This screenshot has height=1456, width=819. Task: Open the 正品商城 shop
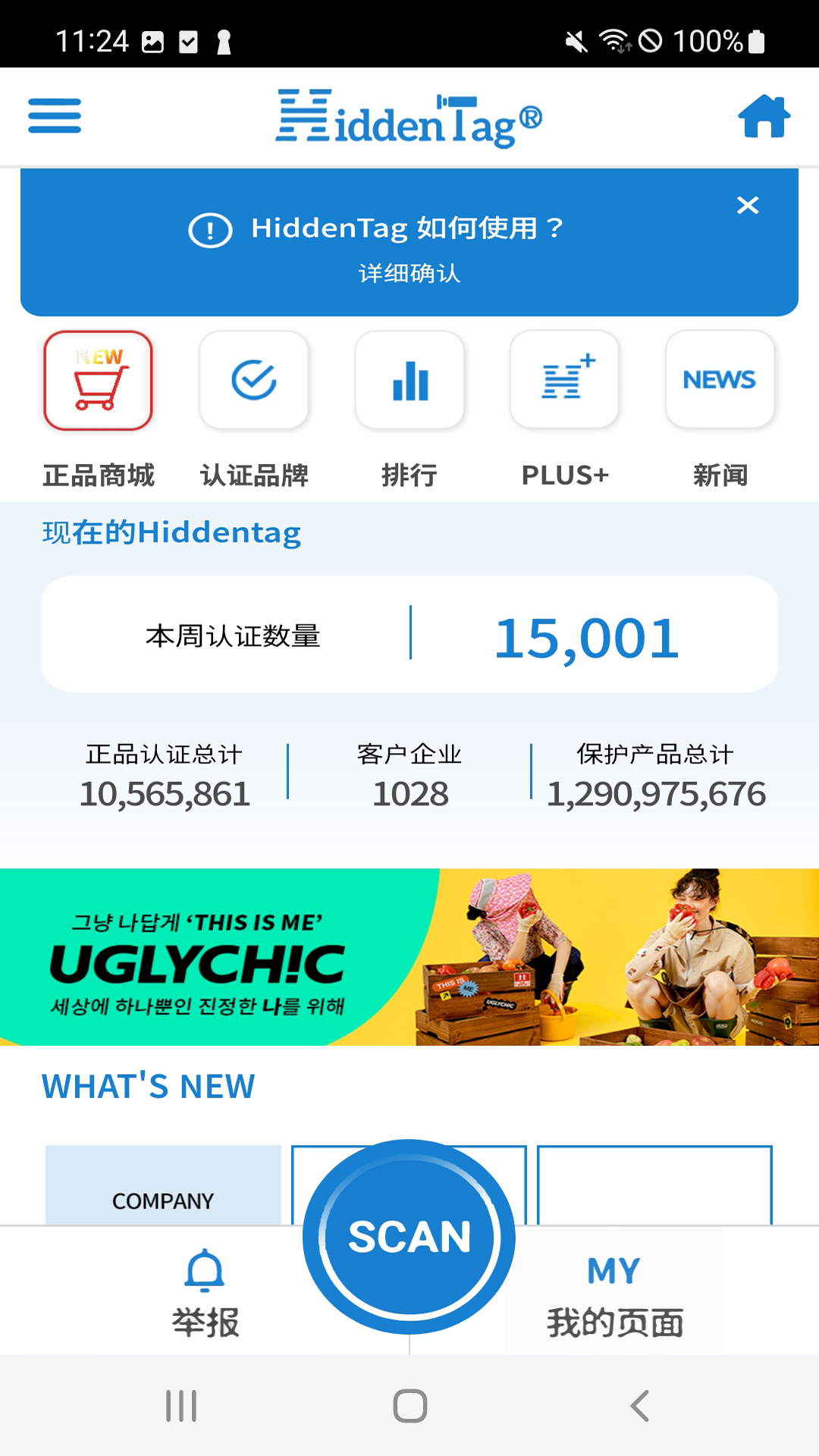point(99,381)
